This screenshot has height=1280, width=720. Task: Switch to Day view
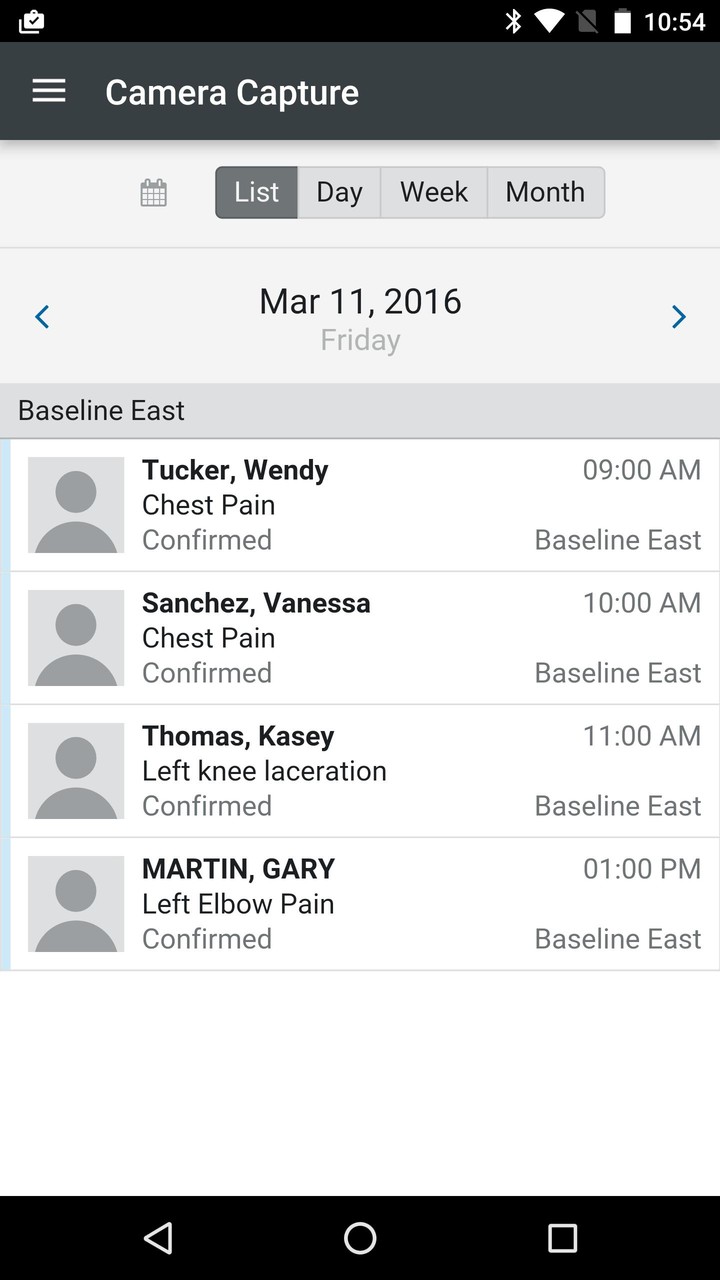(339, 192)
